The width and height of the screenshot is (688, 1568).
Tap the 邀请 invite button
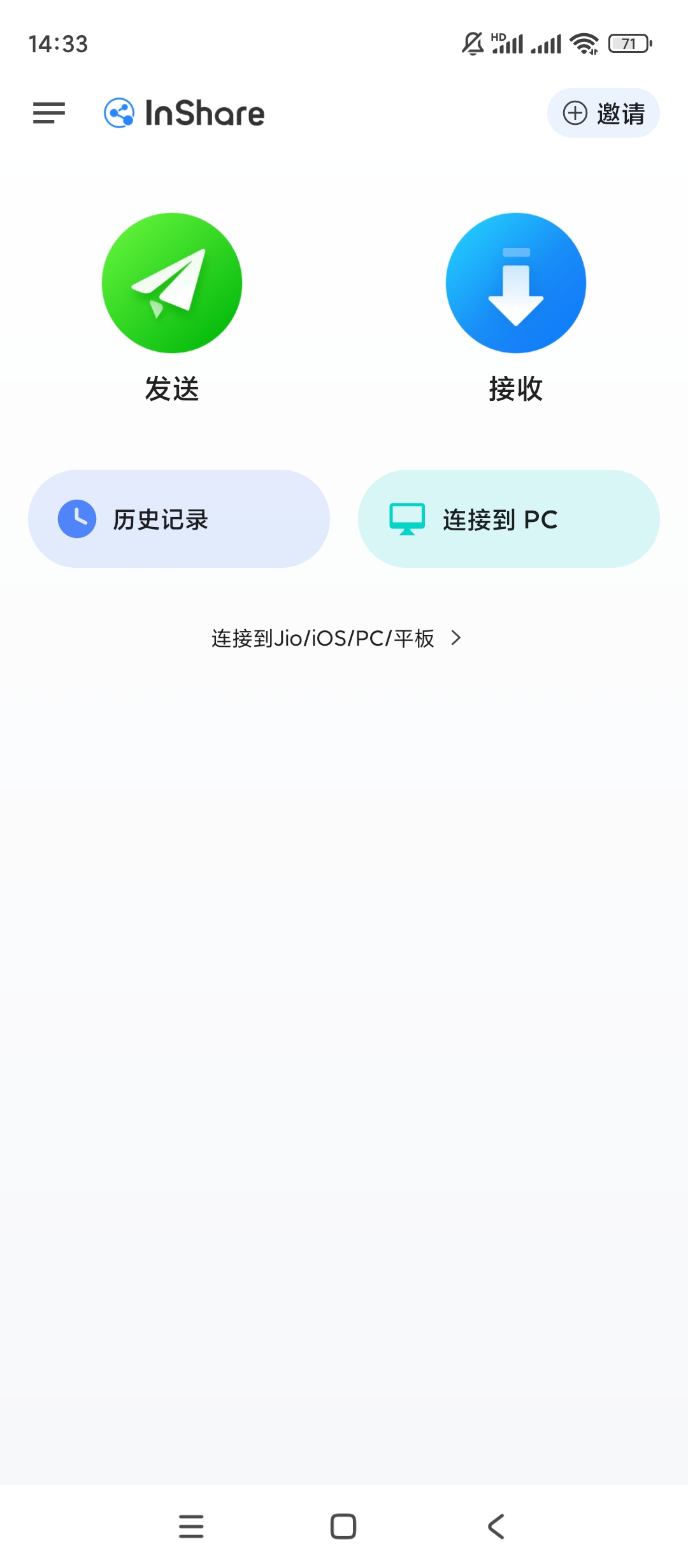click(x=603, y=113)
